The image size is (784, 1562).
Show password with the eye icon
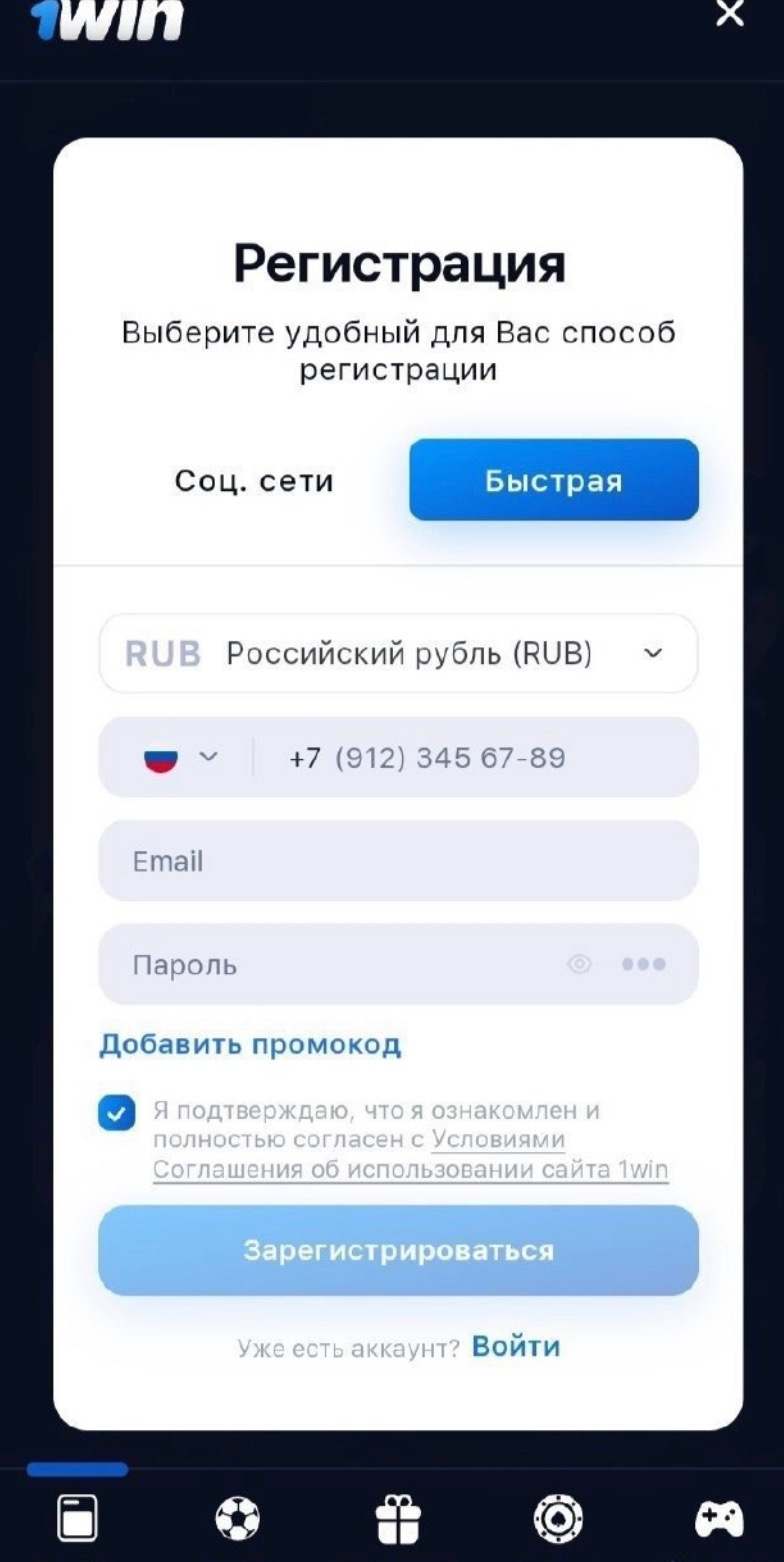579,964
